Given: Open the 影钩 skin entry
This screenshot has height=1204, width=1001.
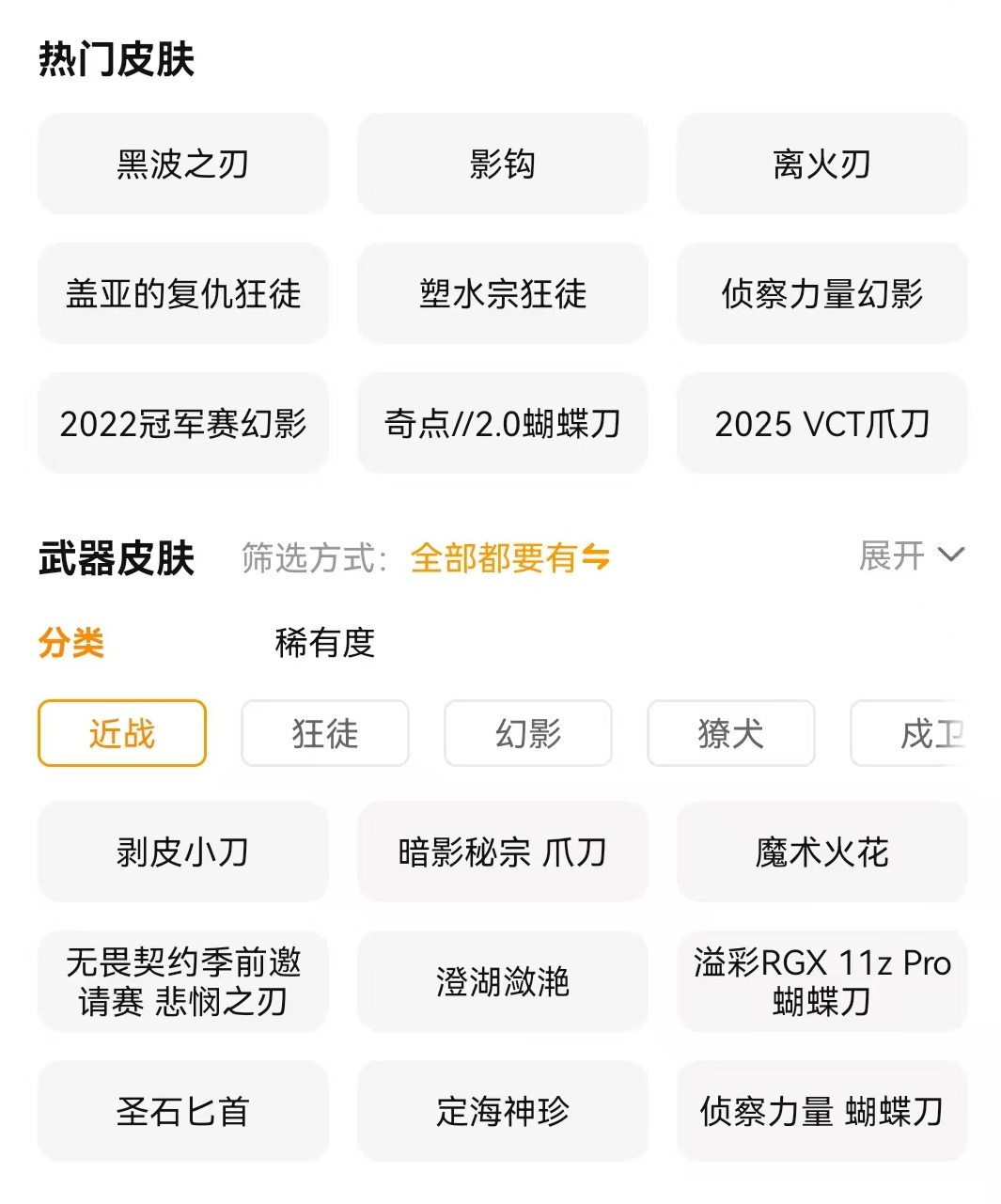Looking at the screenshot, I should [502, 164].
